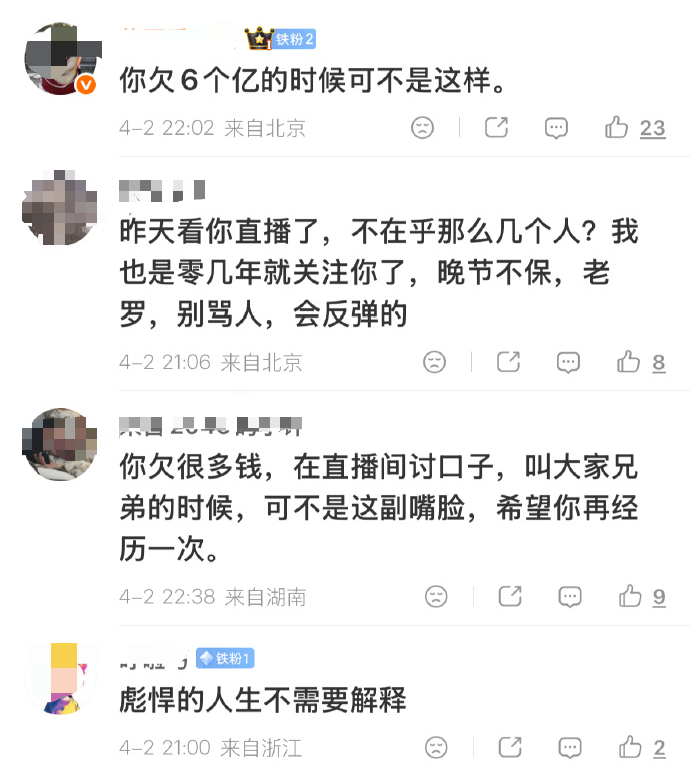690x773 pixels.
Task: Reply to the comment starting "昨天看你直播了"
Action: click(568, 362)
